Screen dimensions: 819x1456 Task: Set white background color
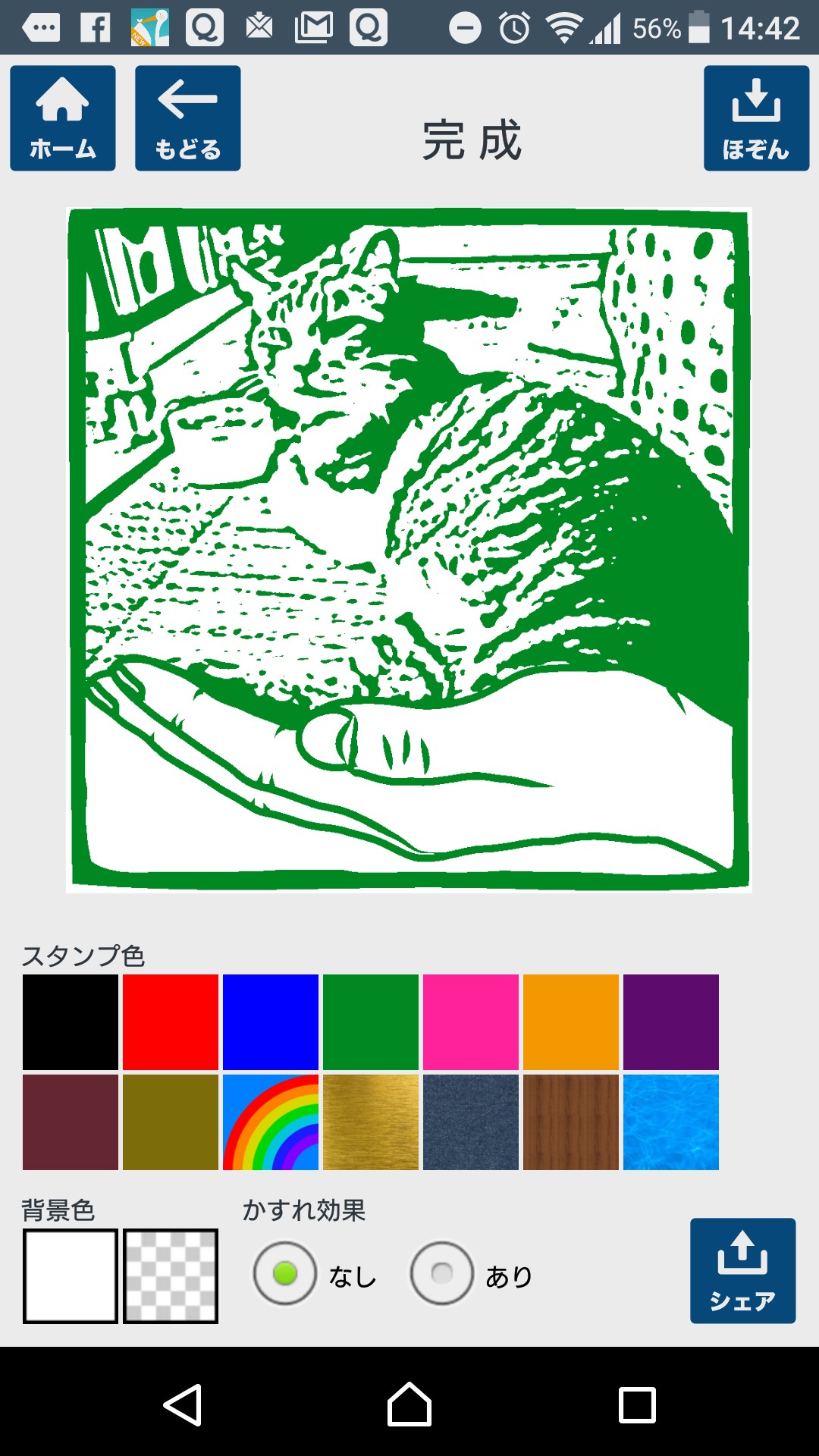(x=71, y=1276)
